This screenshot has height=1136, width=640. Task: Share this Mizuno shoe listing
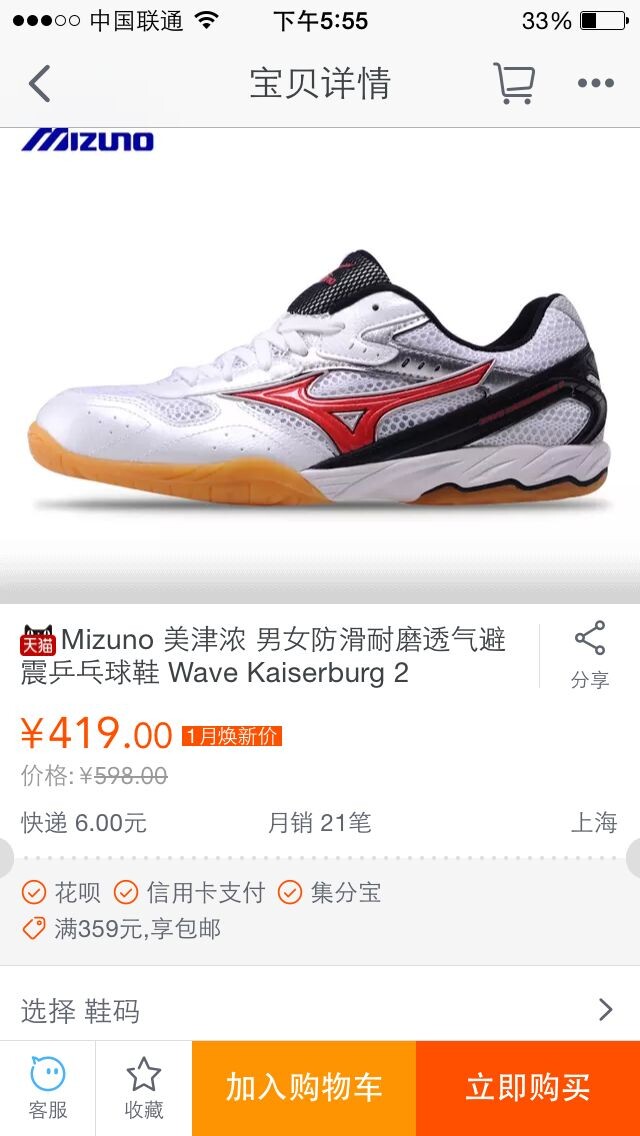coord(589,655)
